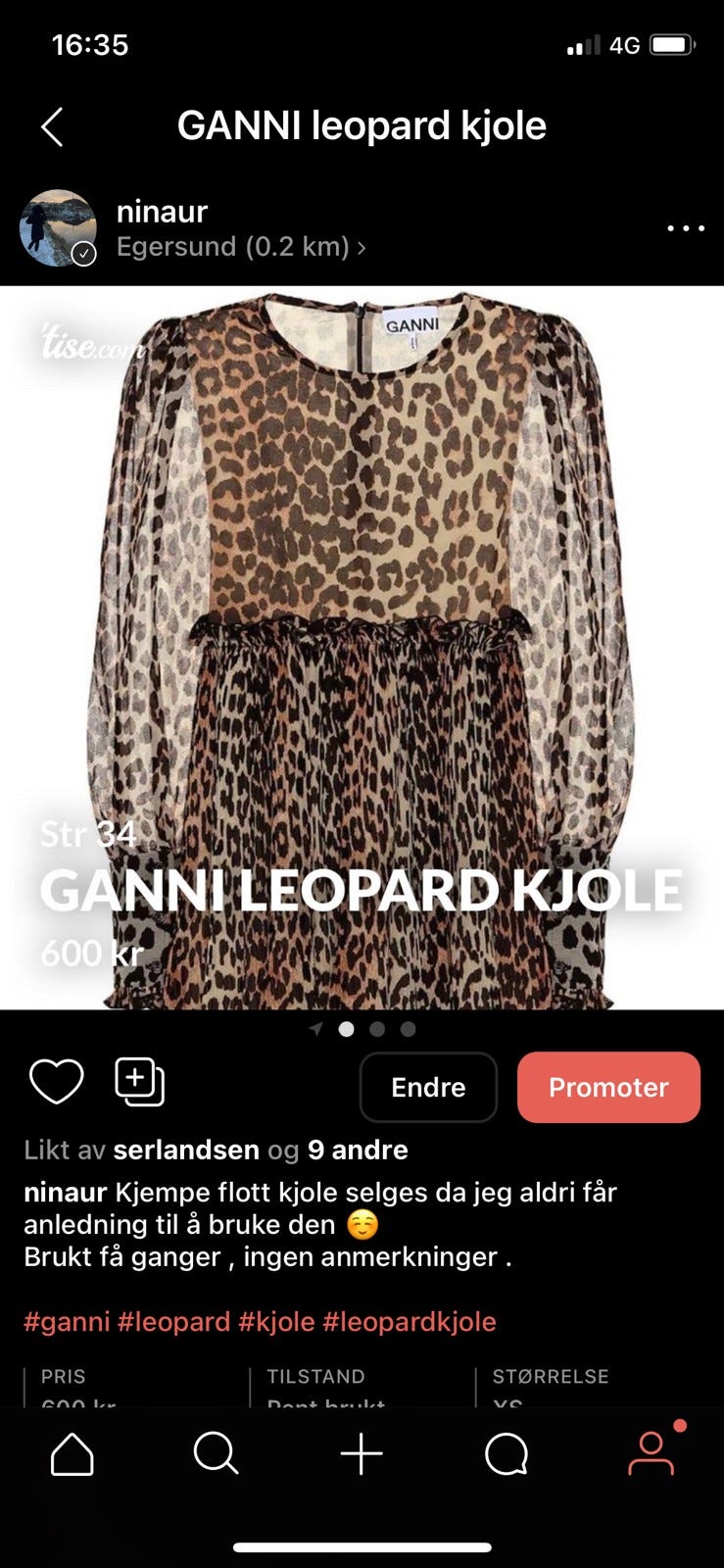
Task: Open Search from the bottom bar
Action: click(217, 1453)
